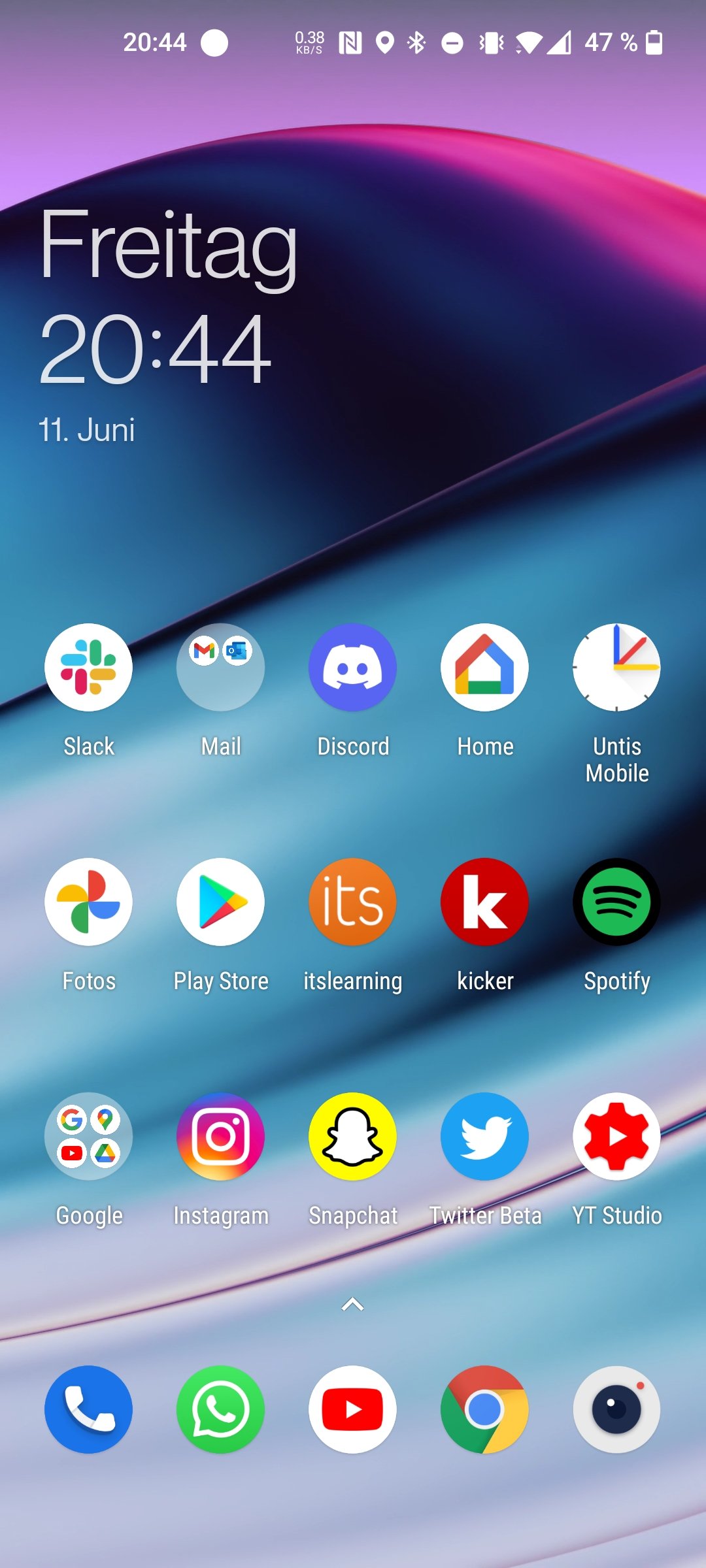Open the Google folder
The width and height of the screenshot is (706, 1568).
88,1136
